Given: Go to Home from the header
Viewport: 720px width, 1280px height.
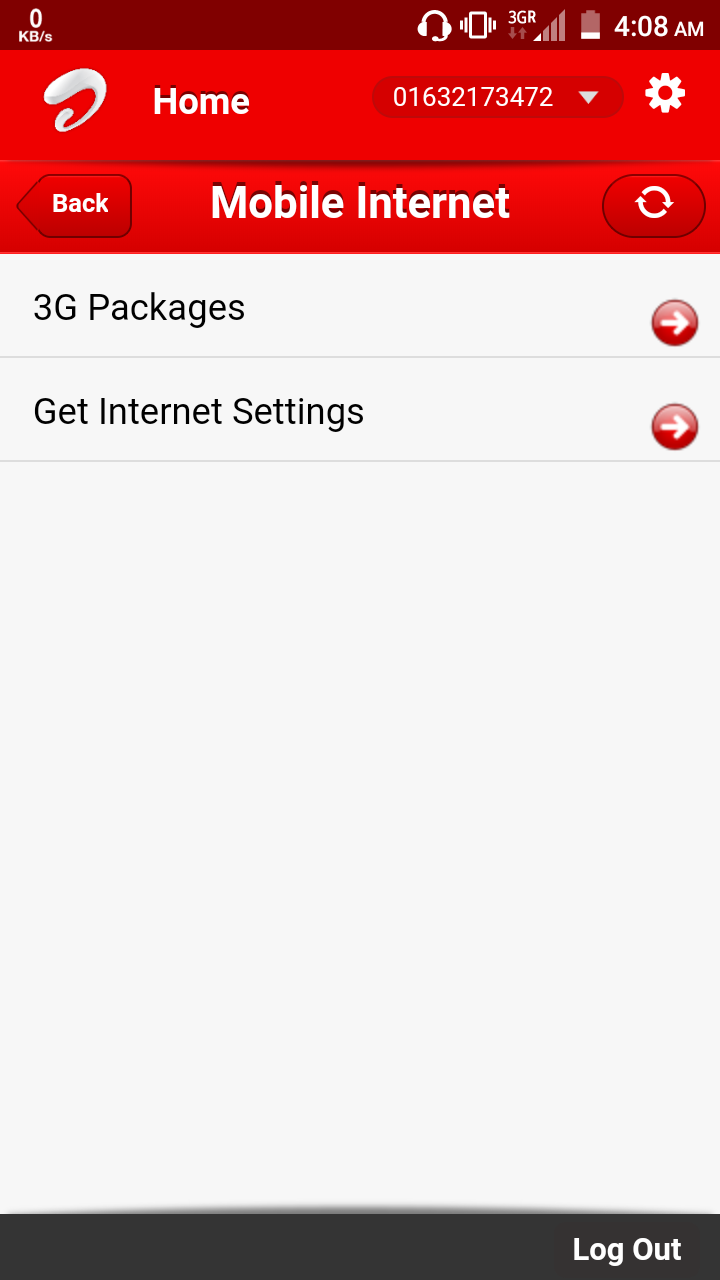Looking at the screenshot, I should tap(201, 101).
